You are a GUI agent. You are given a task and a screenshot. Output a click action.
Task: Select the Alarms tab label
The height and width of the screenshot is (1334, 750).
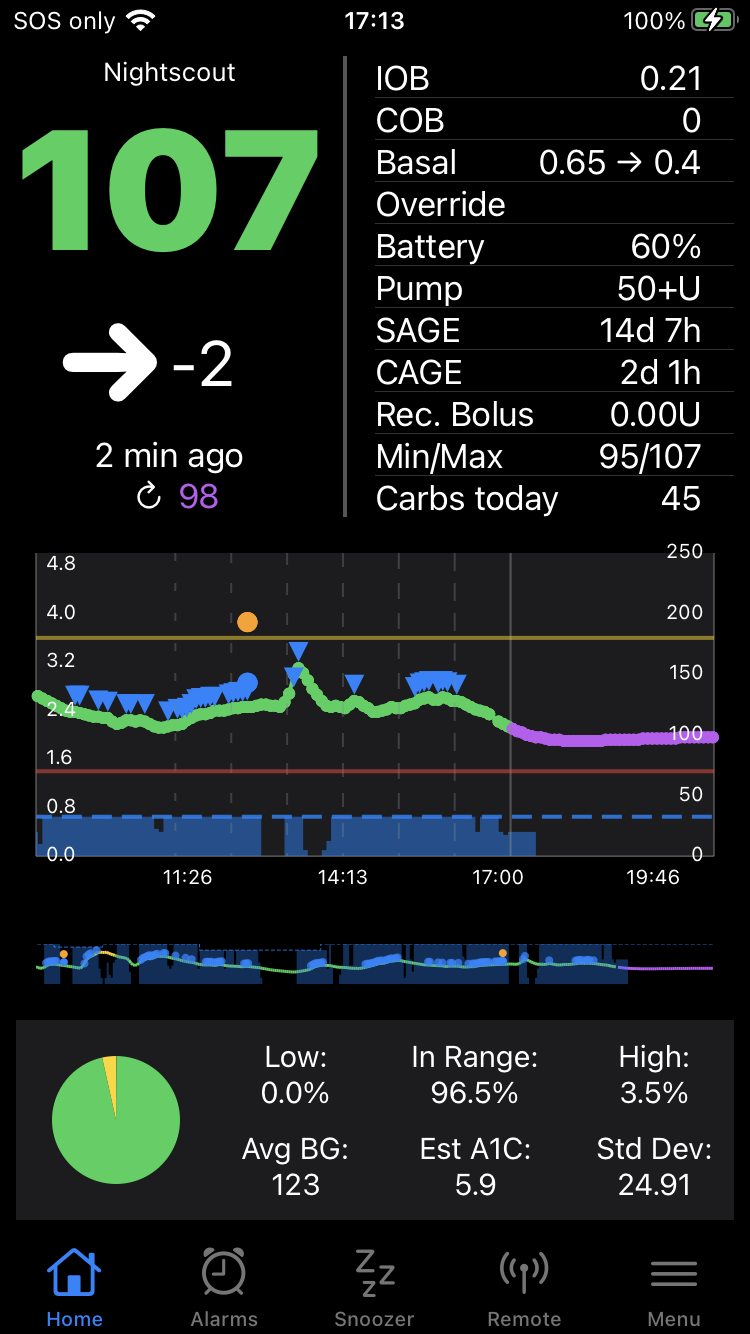(224, 1318)
